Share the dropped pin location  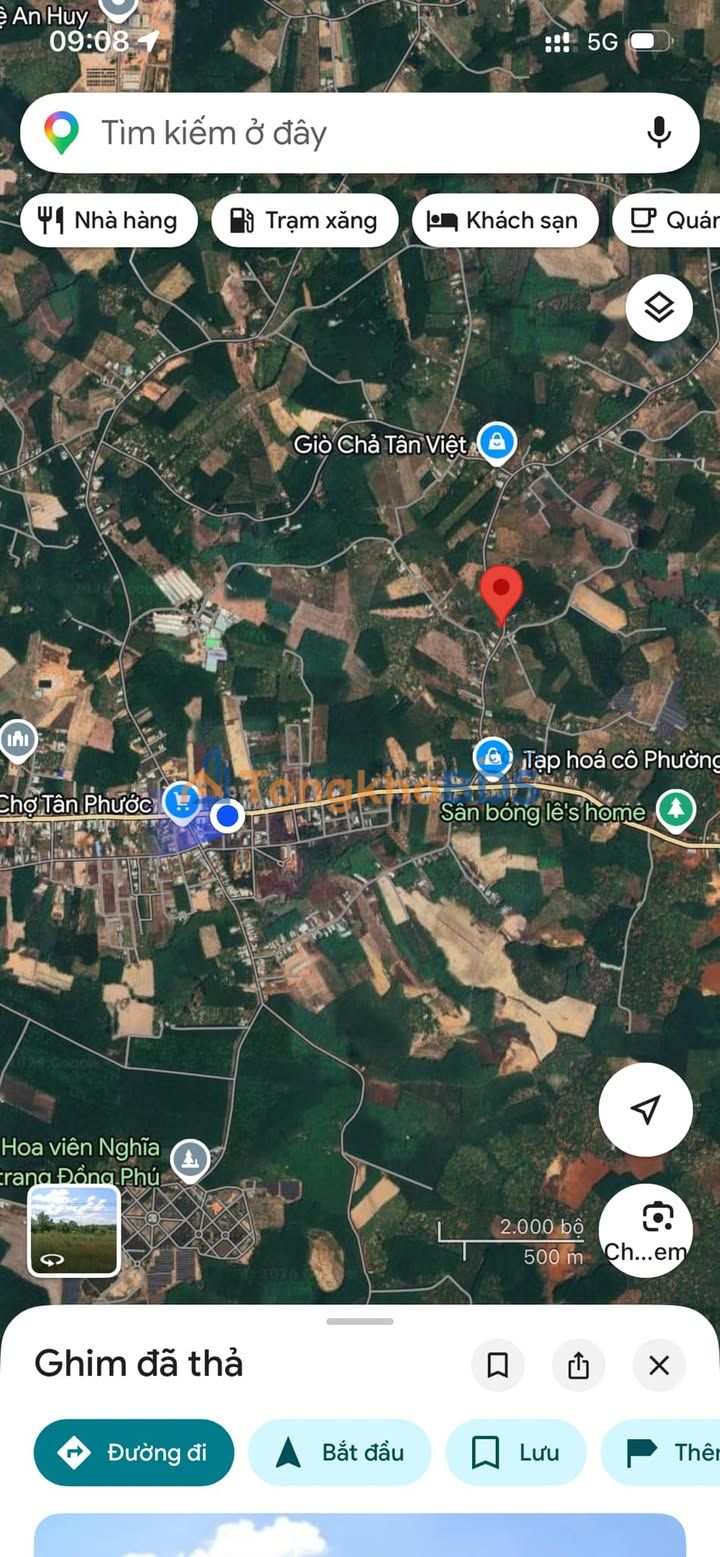578,1365
